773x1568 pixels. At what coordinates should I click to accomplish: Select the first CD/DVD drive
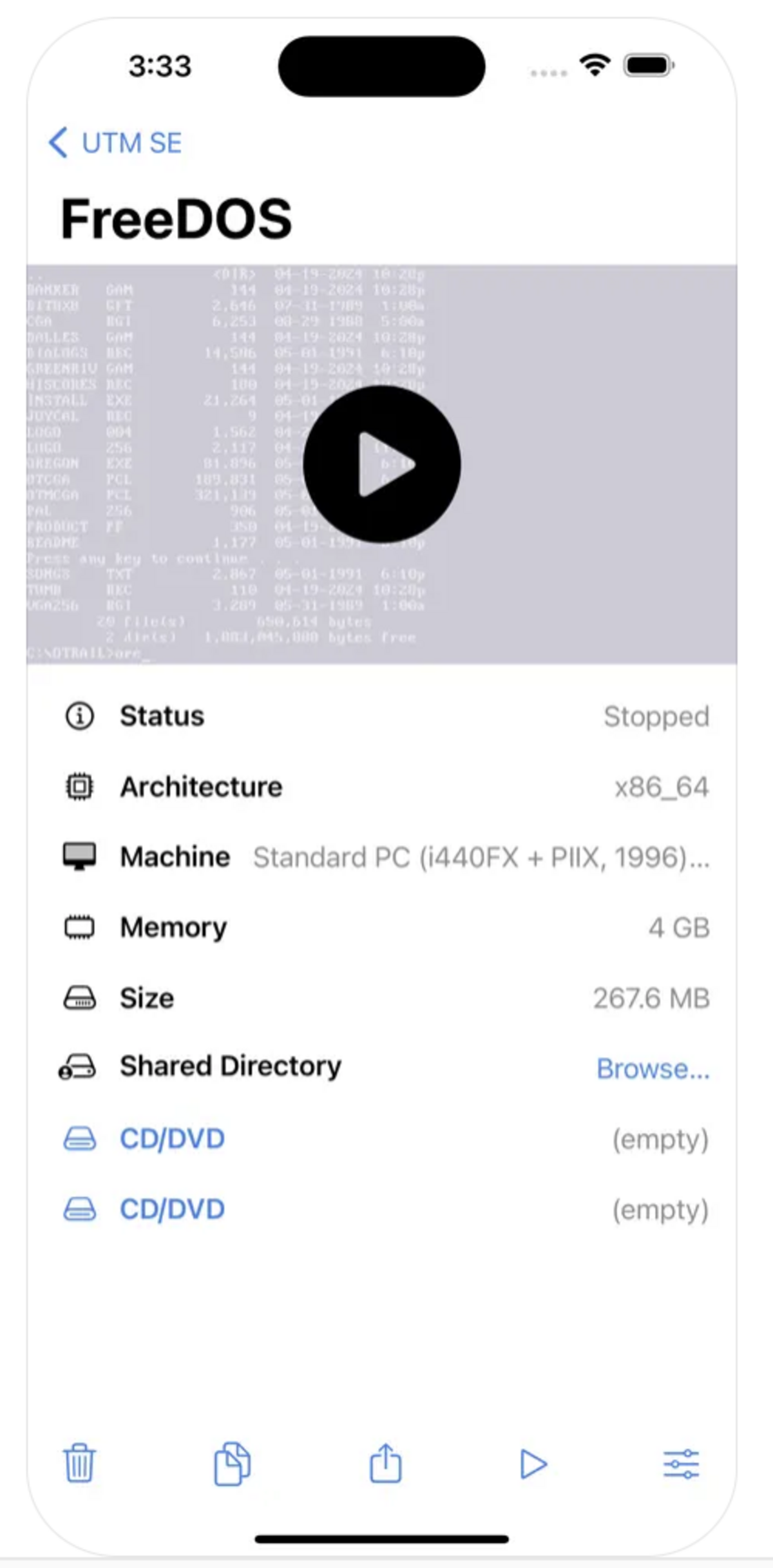385,1138
